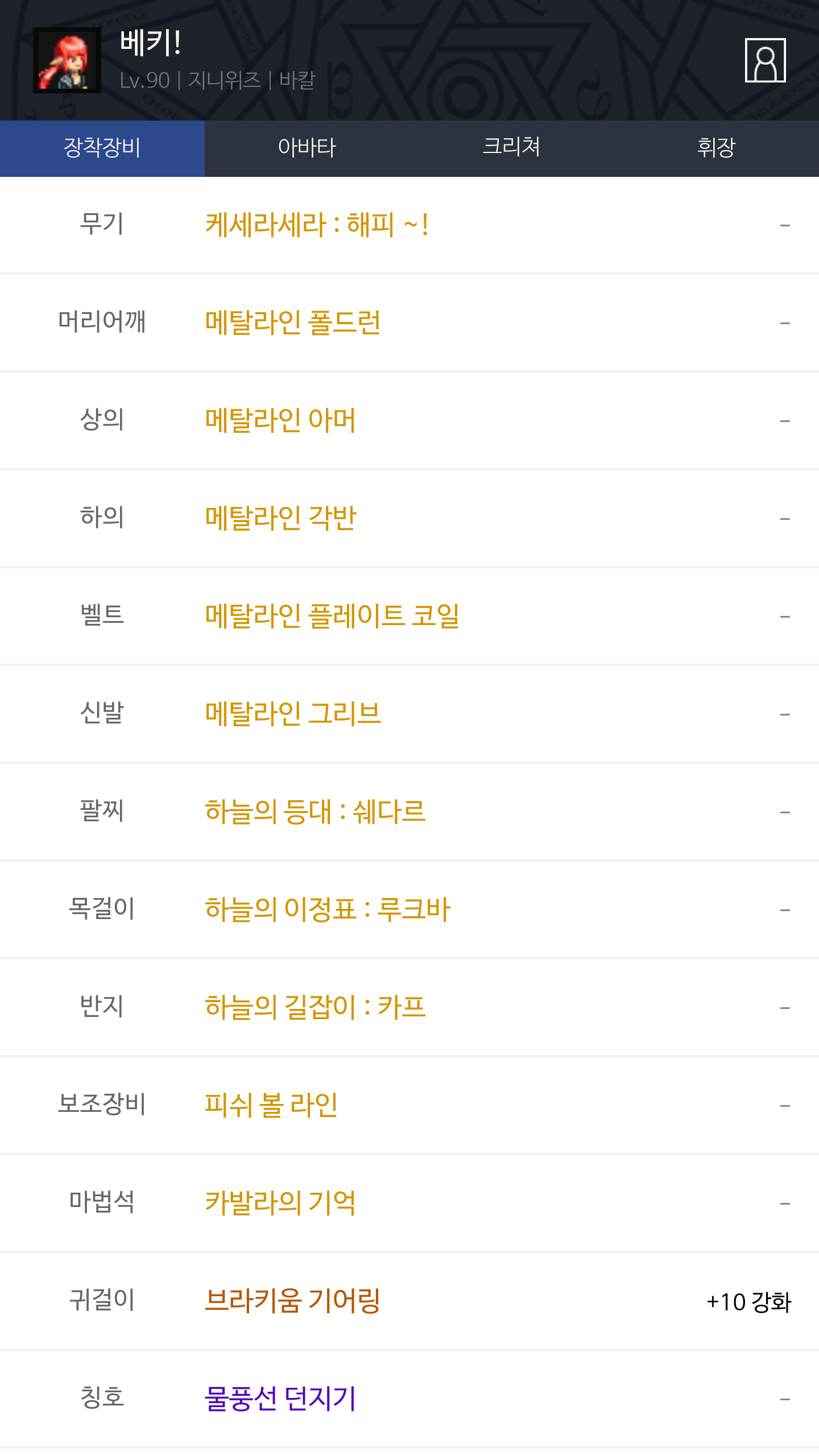View magic stone 카발라의 기억

[280, 1203]
